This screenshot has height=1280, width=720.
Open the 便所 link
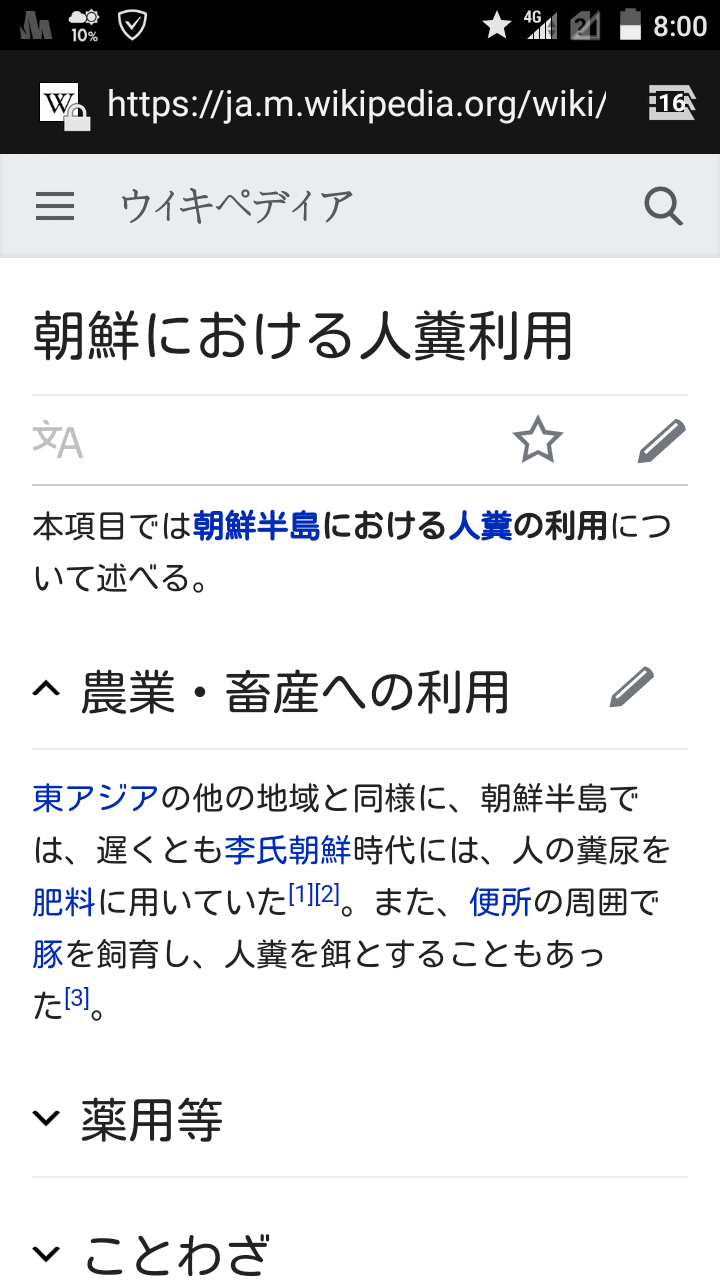pos(501,904)
